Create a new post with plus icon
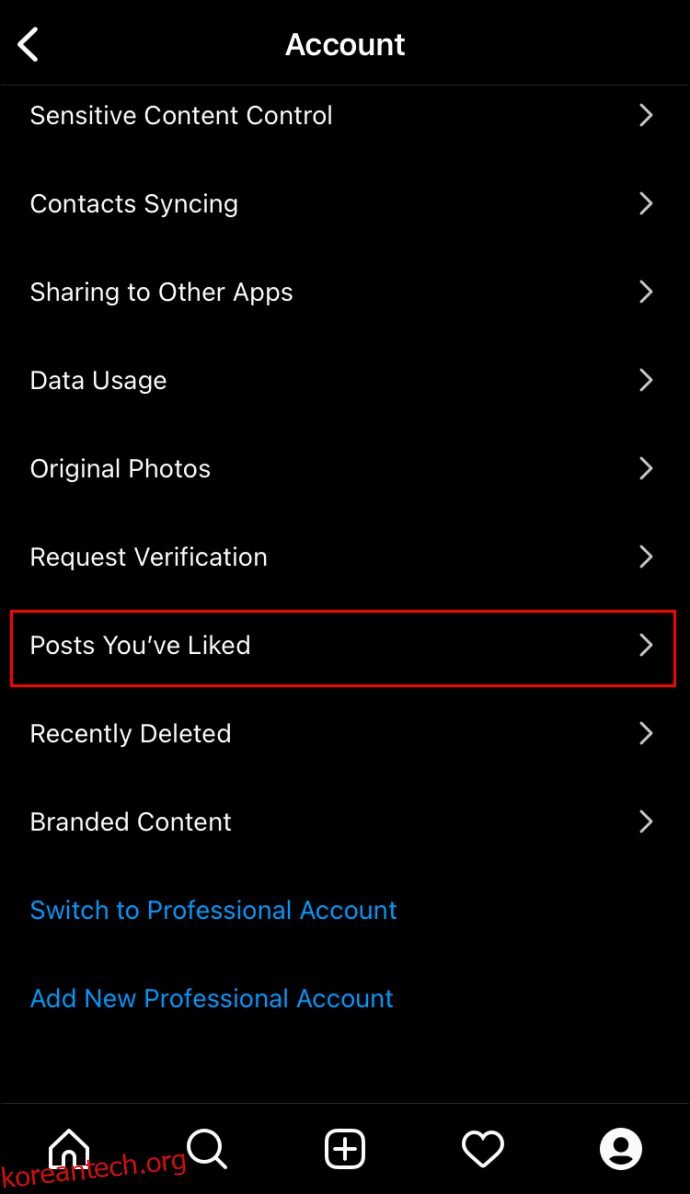The height and width of the screenshot is (1194, 690). 345,1148
